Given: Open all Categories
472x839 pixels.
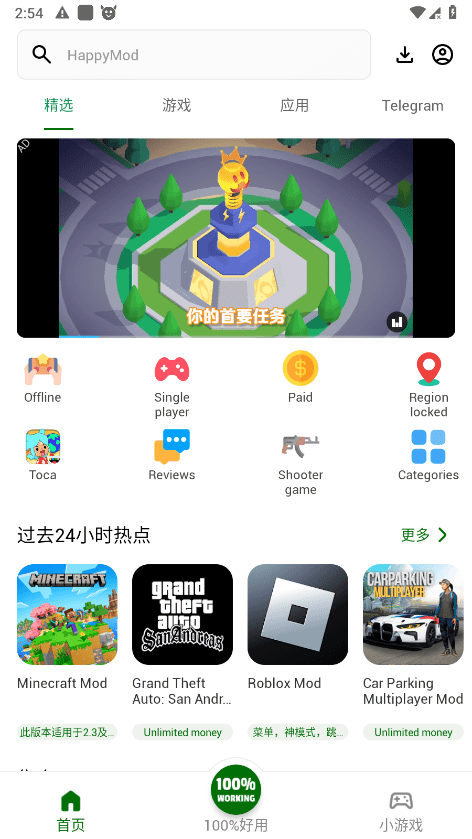Looking at the screenshot, I should [429, 455].
